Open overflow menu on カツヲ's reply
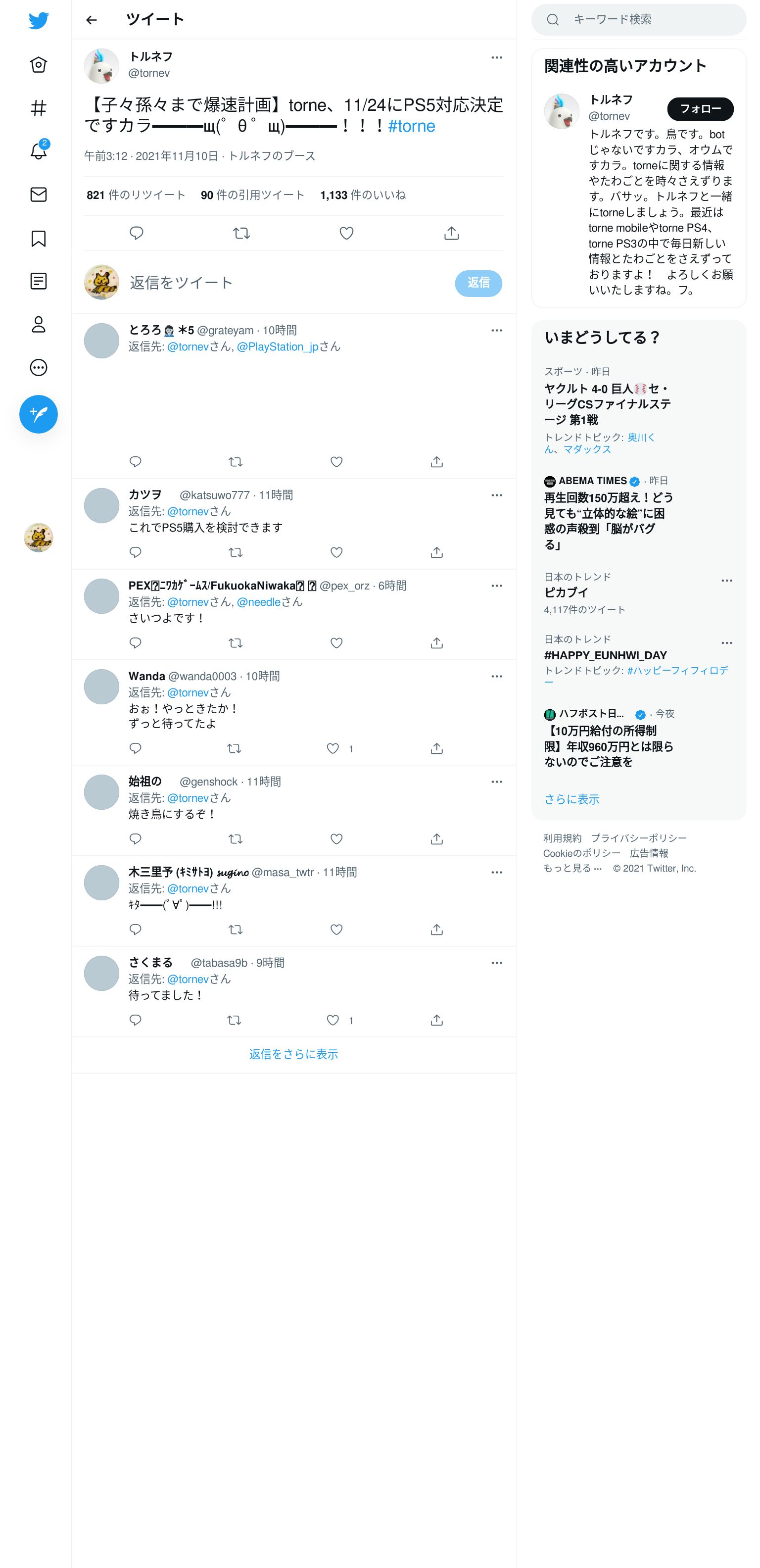760x1568 pixels. pyautogui.click(x=497, y=495)
